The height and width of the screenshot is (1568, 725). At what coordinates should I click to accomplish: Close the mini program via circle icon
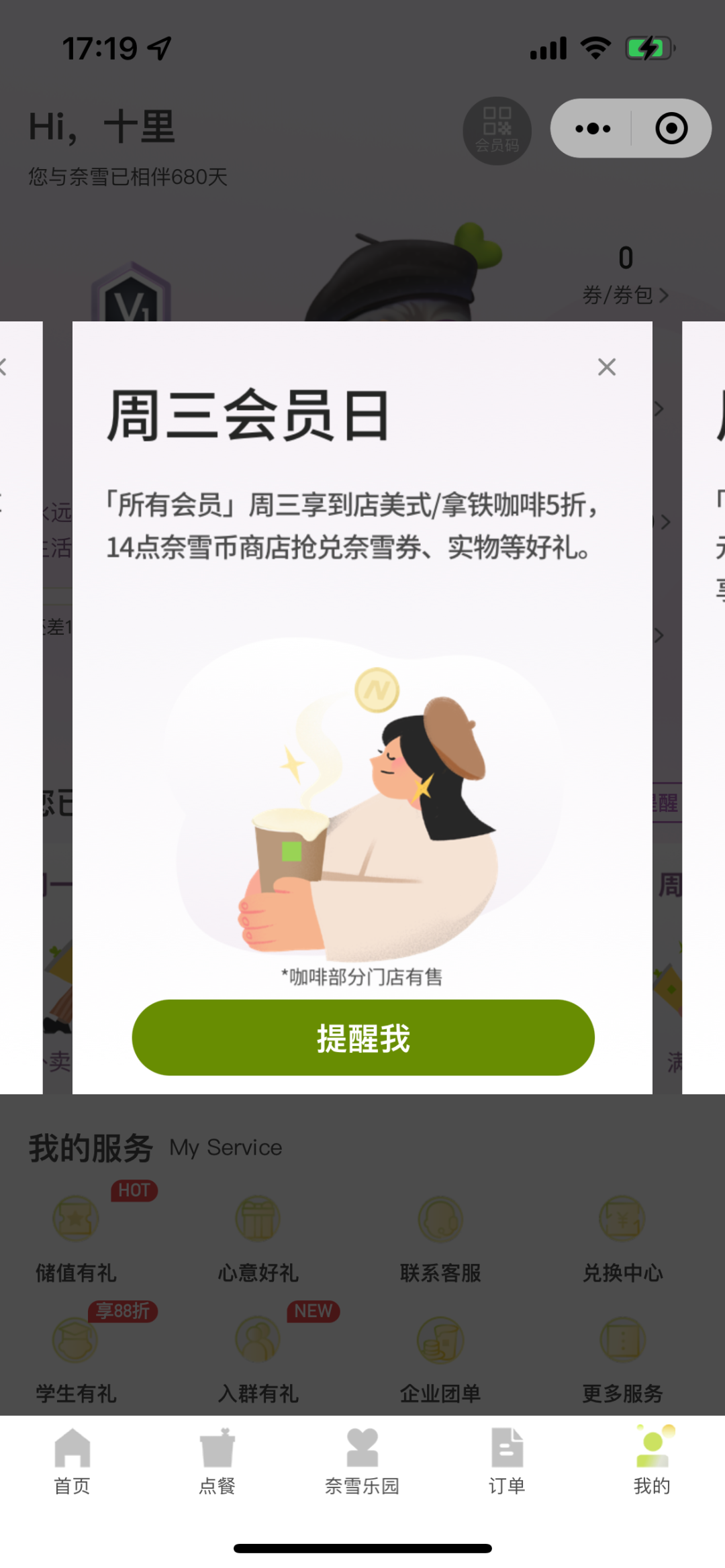tap(671, 128)
